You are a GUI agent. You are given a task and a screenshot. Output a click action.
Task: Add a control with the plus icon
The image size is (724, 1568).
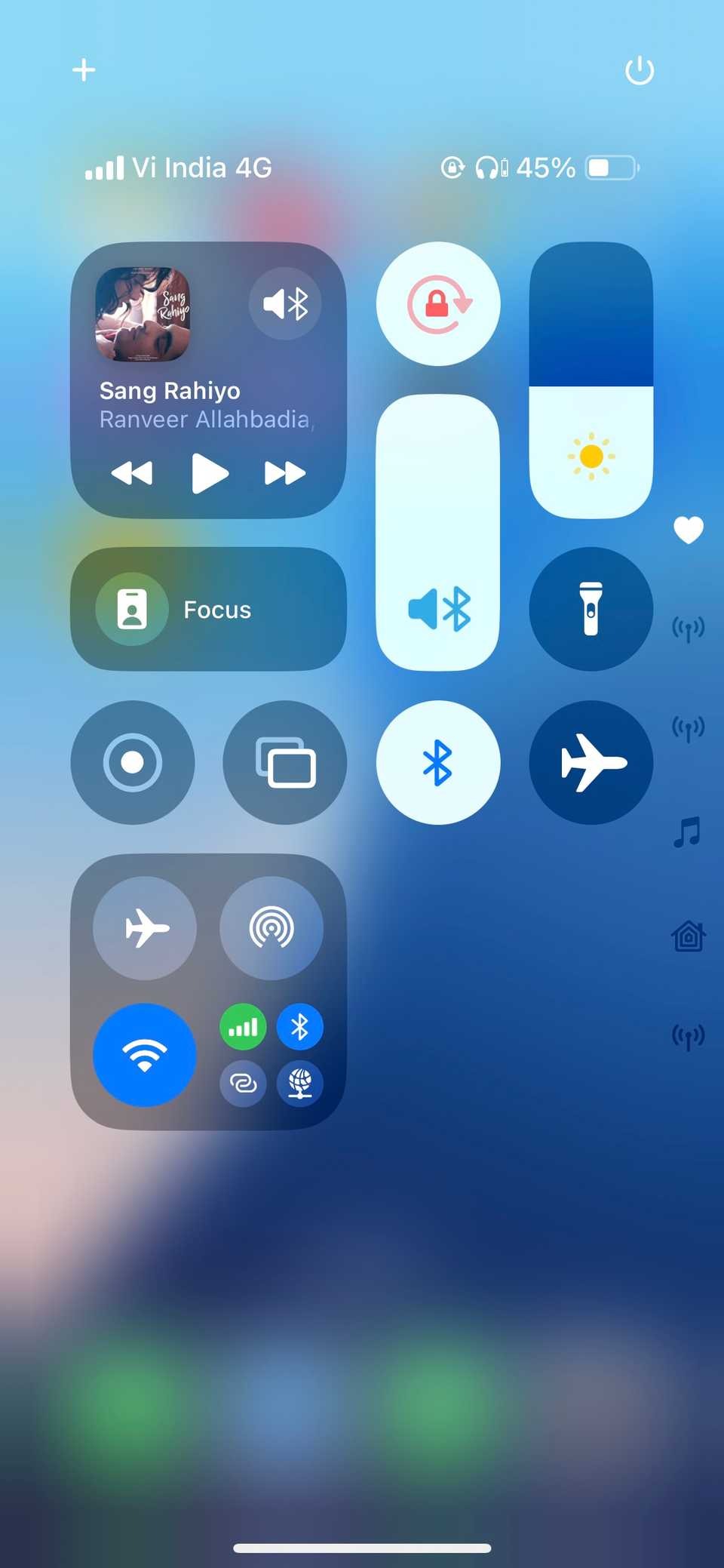click(84, 70)
